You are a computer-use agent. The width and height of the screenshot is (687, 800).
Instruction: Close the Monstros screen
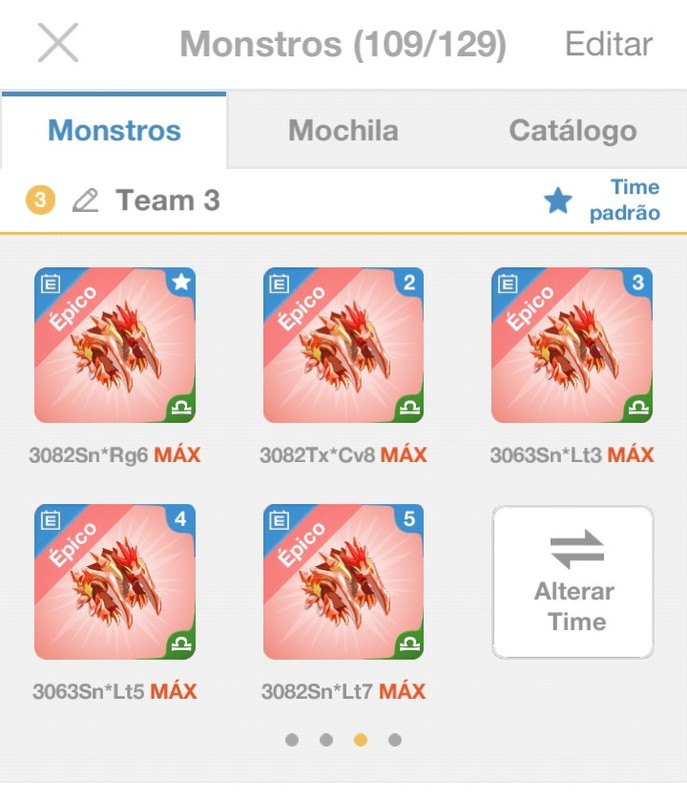(x=58, y=44)
